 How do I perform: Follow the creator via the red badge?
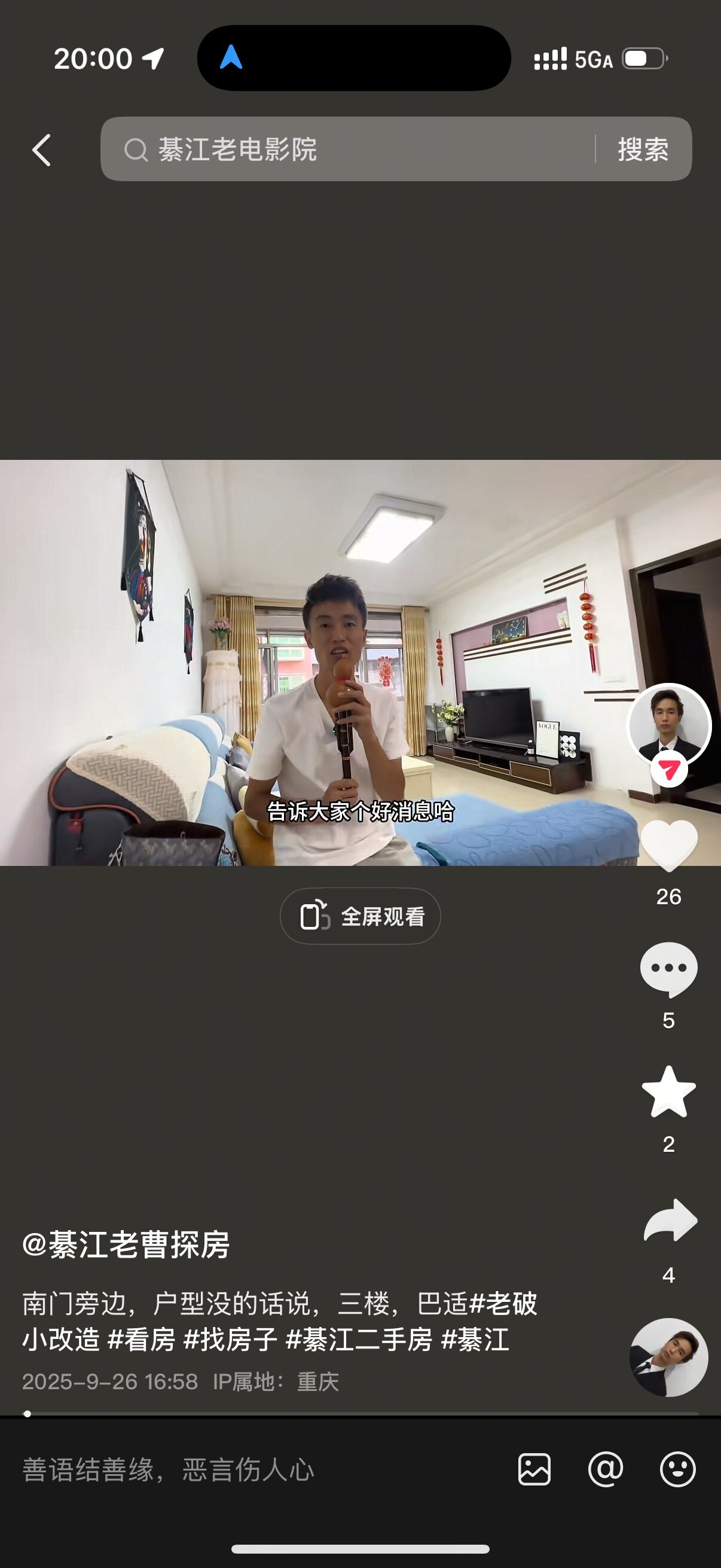coord(668,770)
